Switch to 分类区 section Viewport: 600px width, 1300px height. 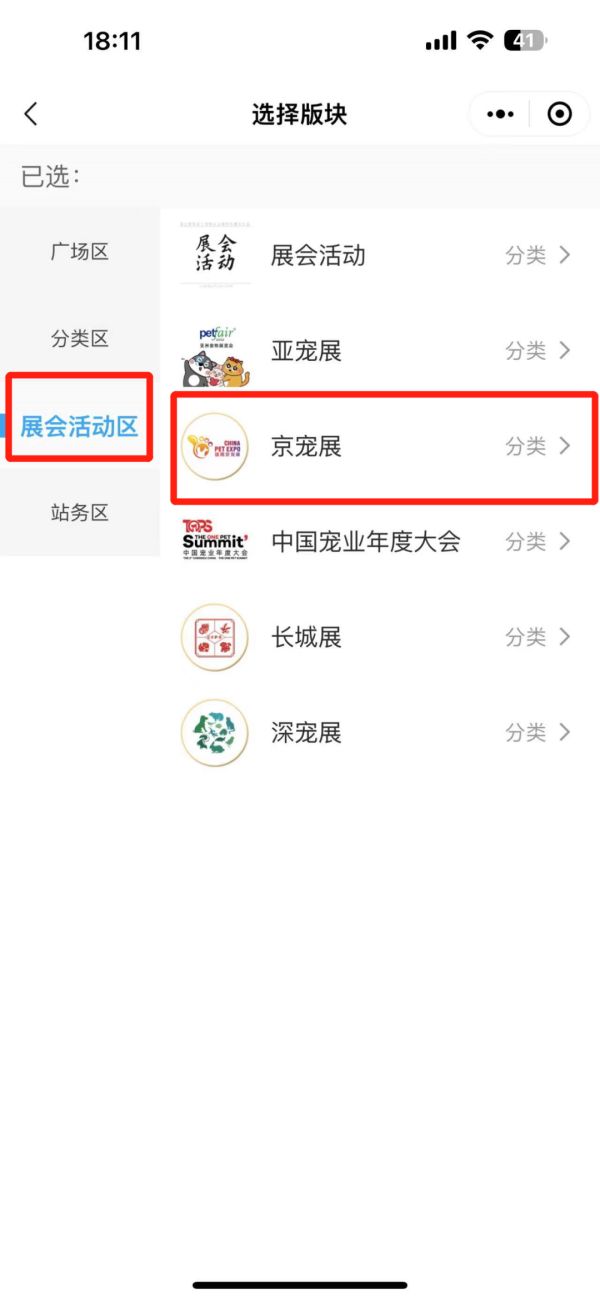[80, 339]
